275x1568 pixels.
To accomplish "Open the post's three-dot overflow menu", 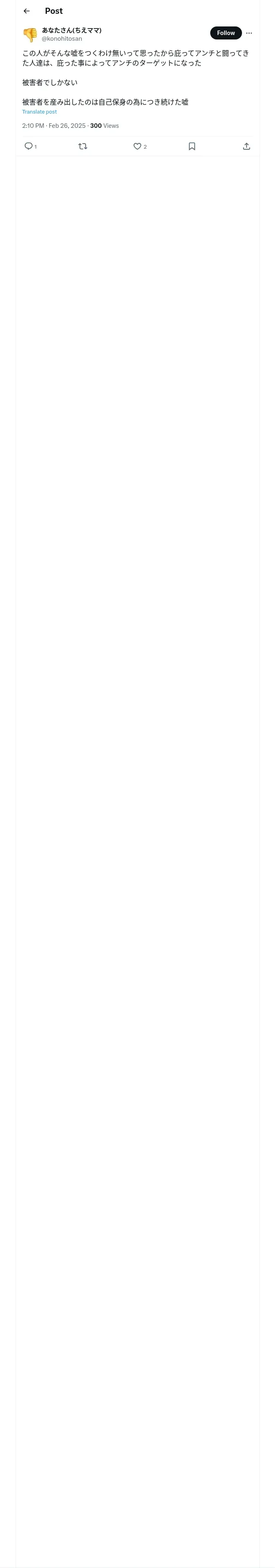I will click(249, 33).
